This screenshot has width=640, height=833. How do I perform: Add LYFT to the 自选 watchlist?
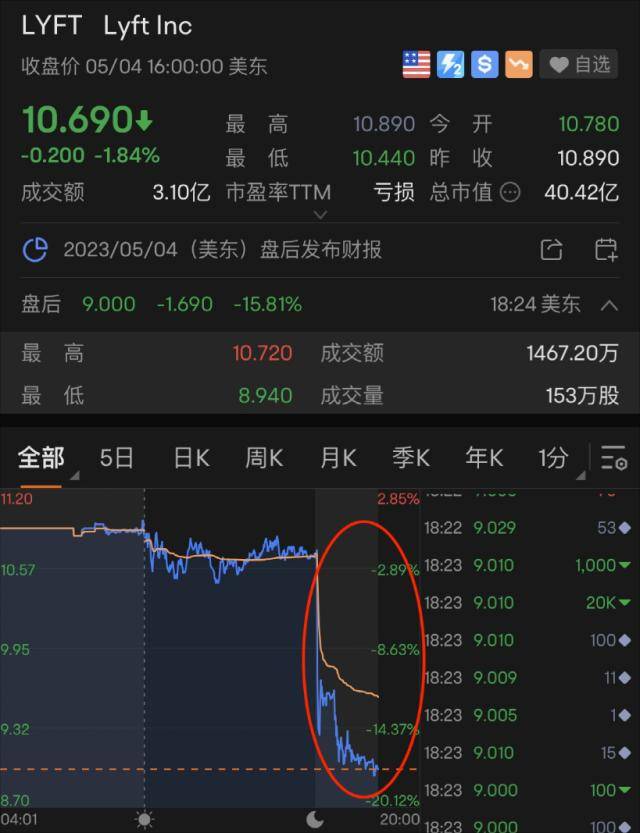(580, 65)
